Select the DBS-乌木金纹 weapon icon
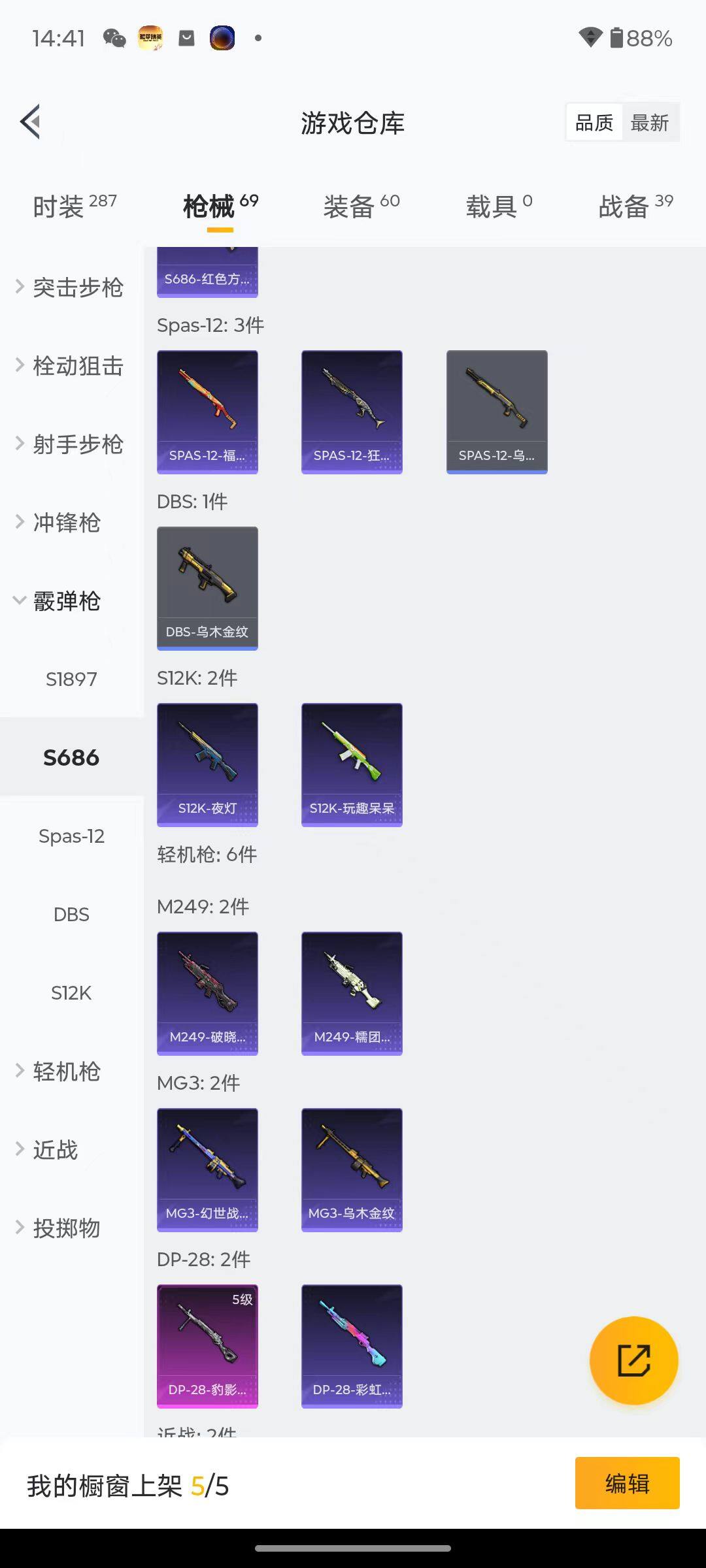706x1568 pixels. pyautogui.click(x=207, y=587)
